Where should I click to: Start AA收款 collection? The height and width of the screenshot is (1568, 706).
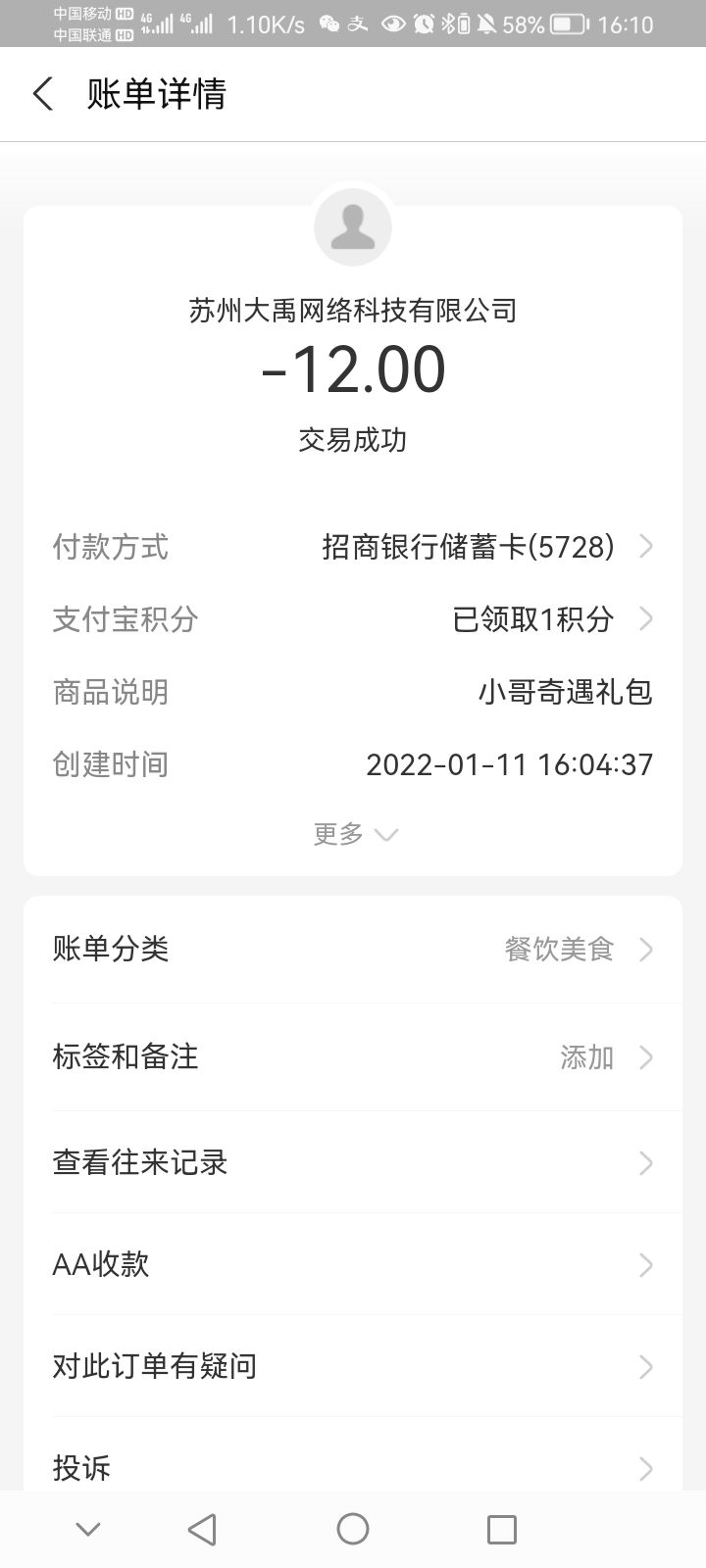[353, 1264]
